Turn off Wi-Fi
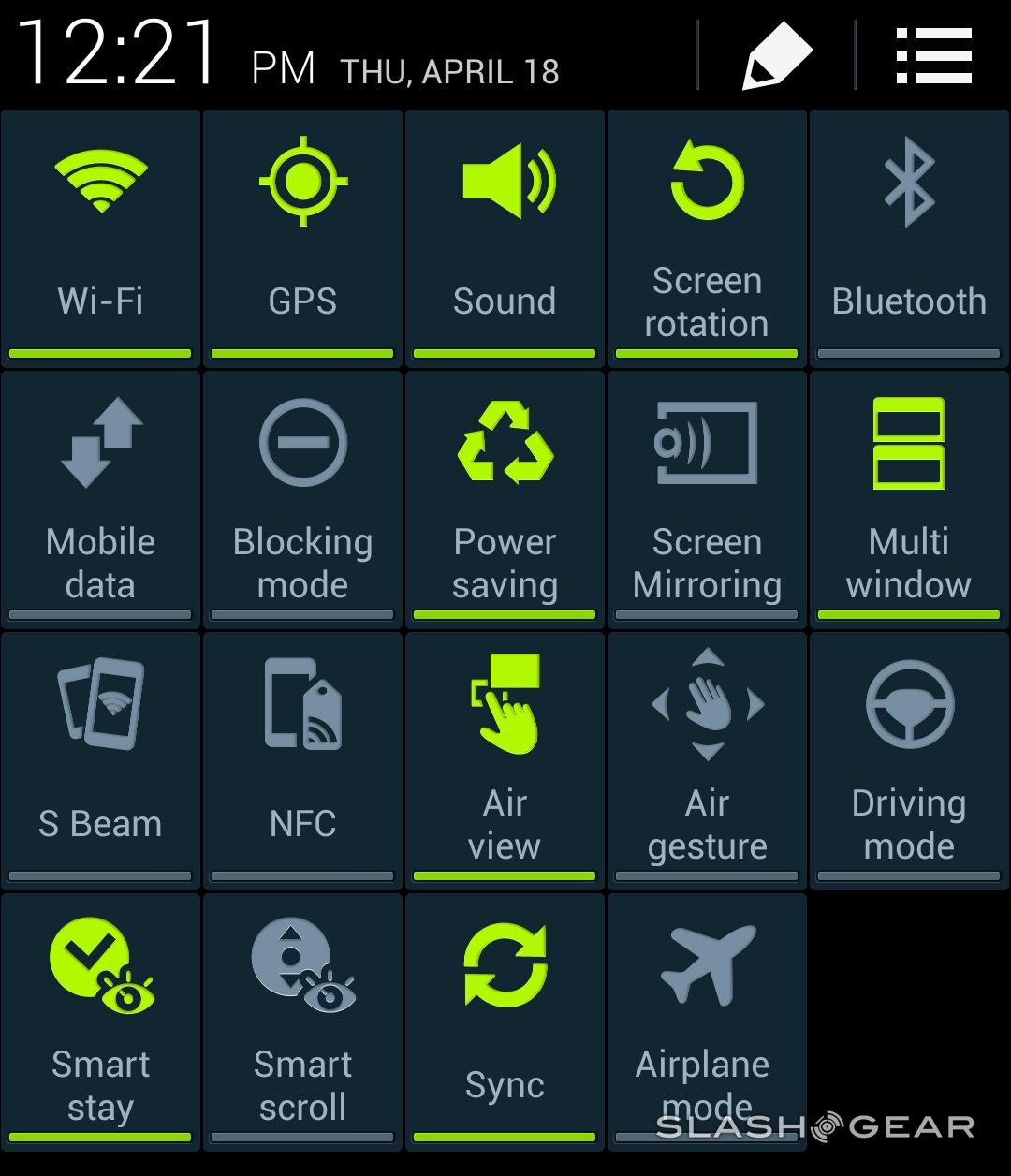The height and width of the screenshot is (1176, 1011). point(101,238)
